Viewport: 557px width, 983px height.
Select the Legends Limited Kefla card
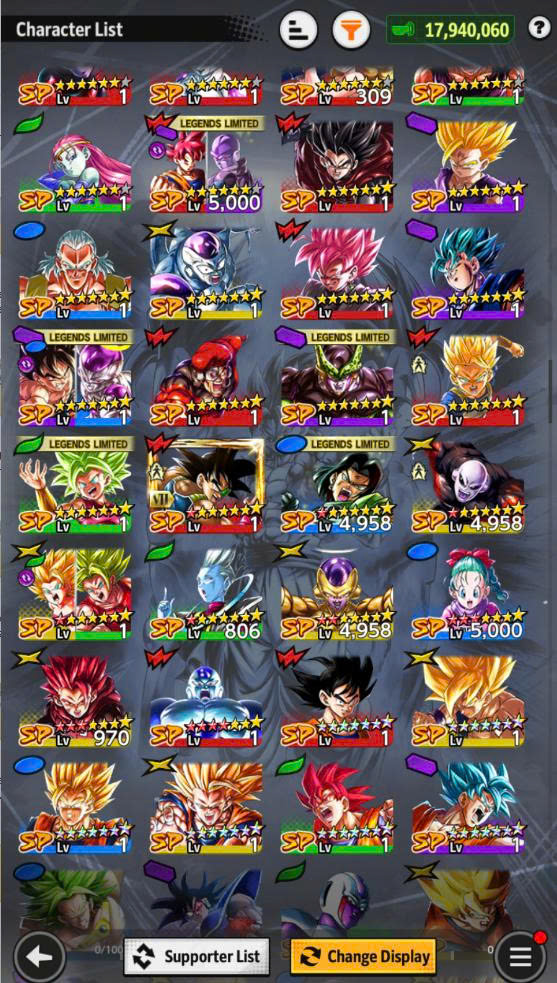click(75, 486)
